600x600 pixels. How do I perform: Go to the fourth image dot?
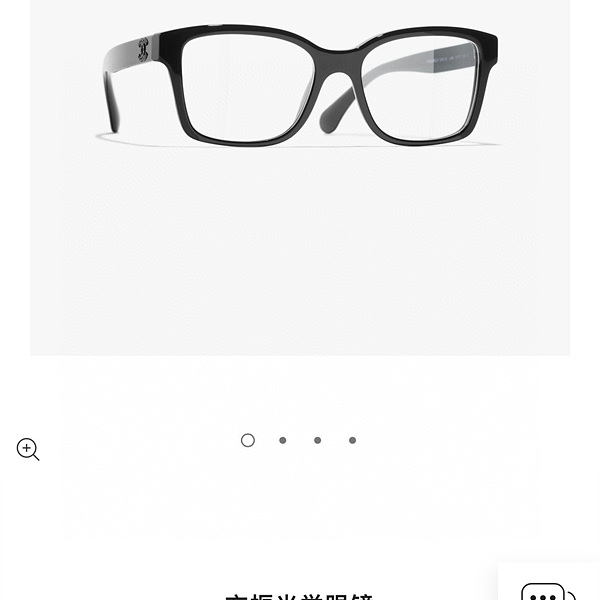pyautogui.click(x=352, y=440)
